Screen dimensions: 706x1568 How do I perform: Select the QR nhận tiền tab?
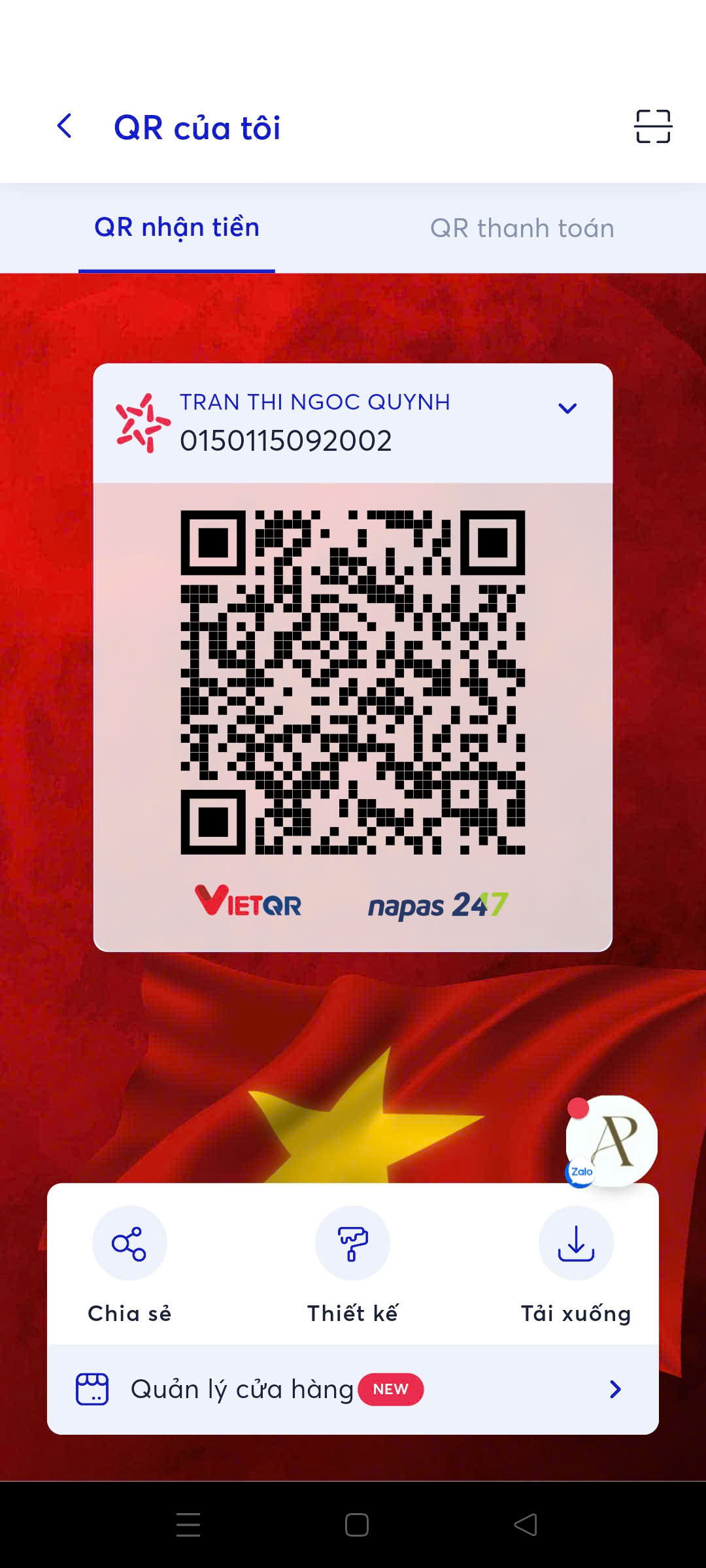tap(176, 228)
